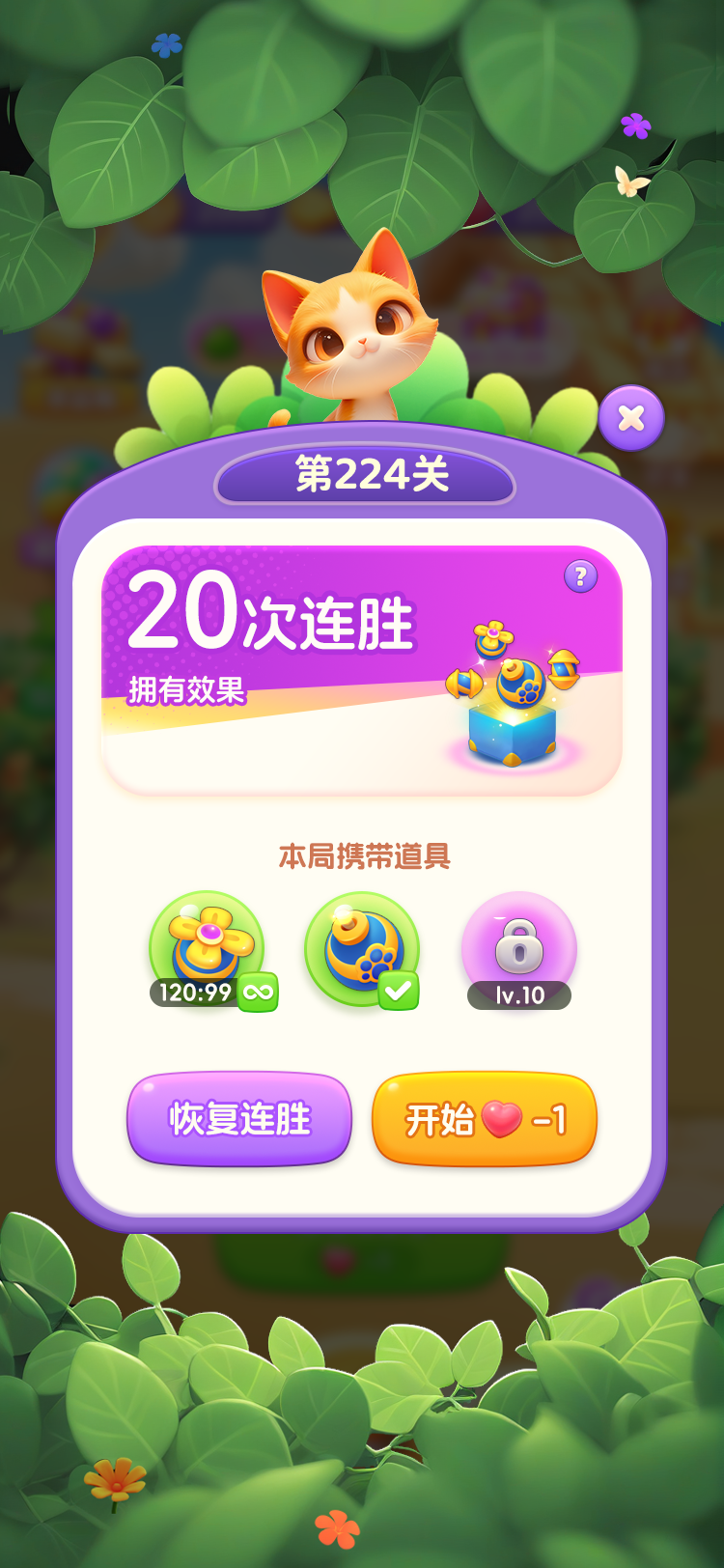Screen dimensions: 724x1568
Task: Start the level with 开始 button
Action: (x=485, y=1119)
